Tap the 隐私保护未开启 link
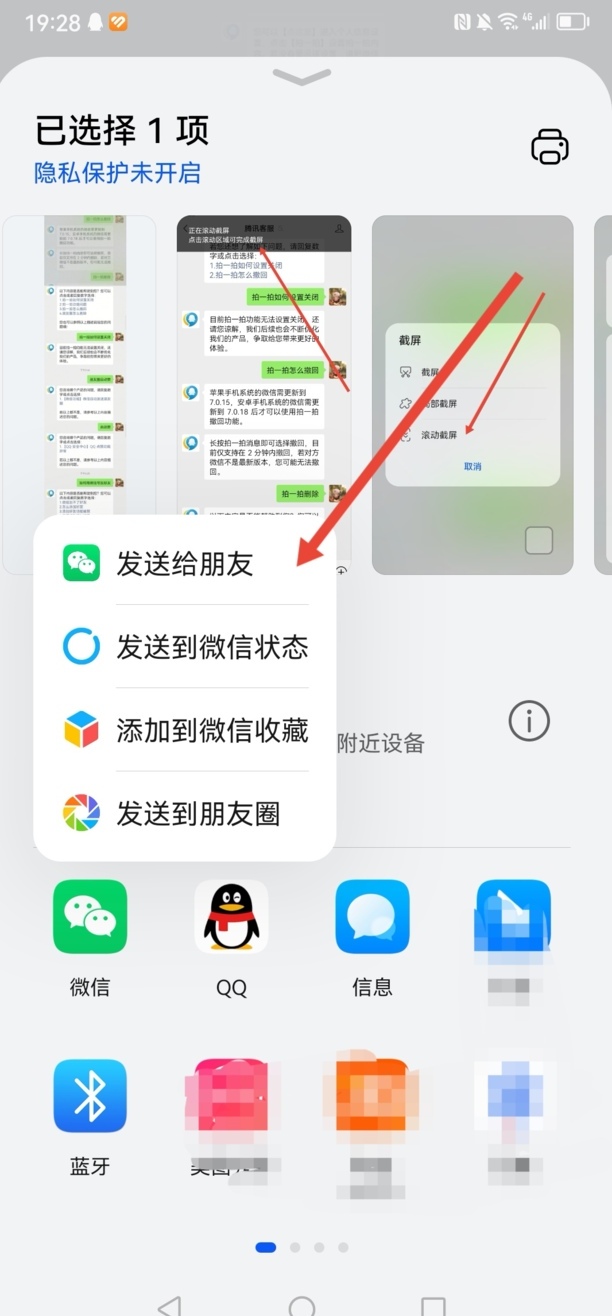The height and width of the screenshot is (1316, 612). pyautogui.click(x=117, y=173)
